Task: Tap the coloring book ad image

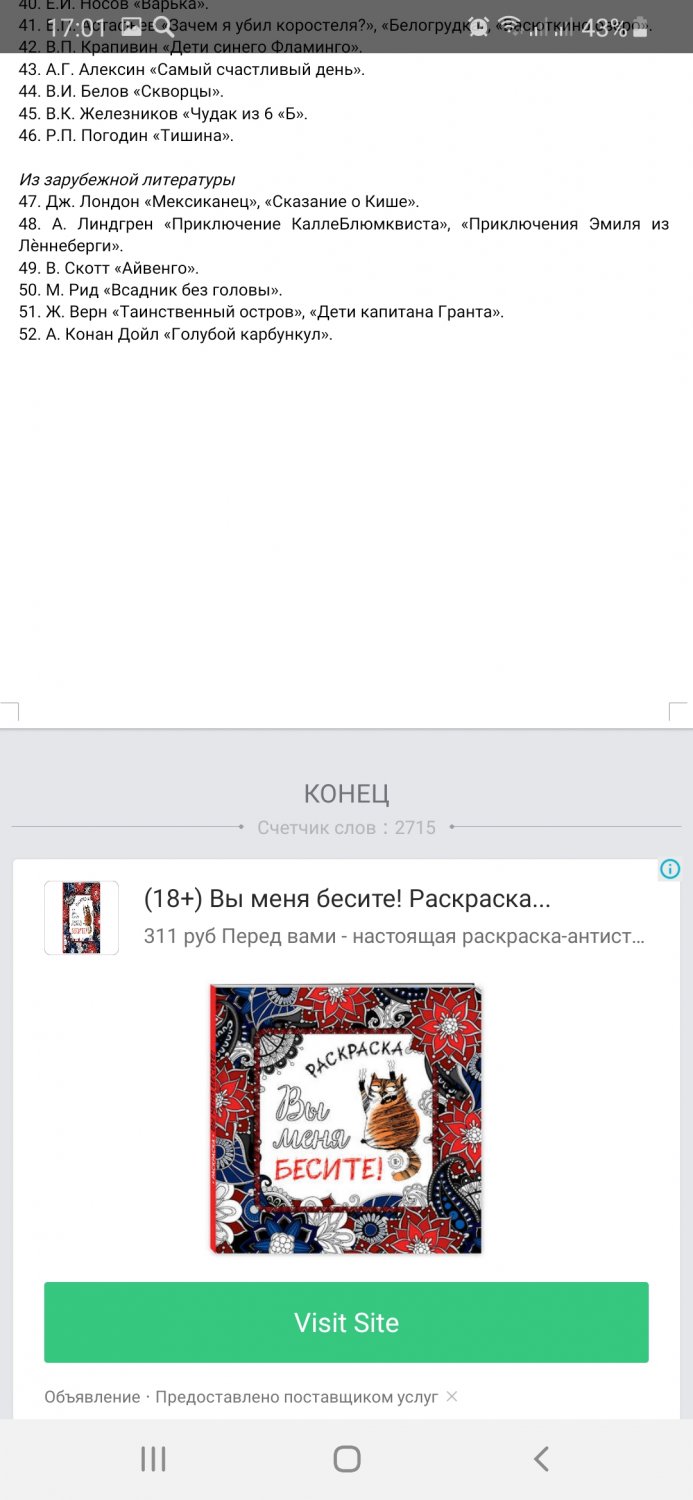Action: pos(346,1118)
